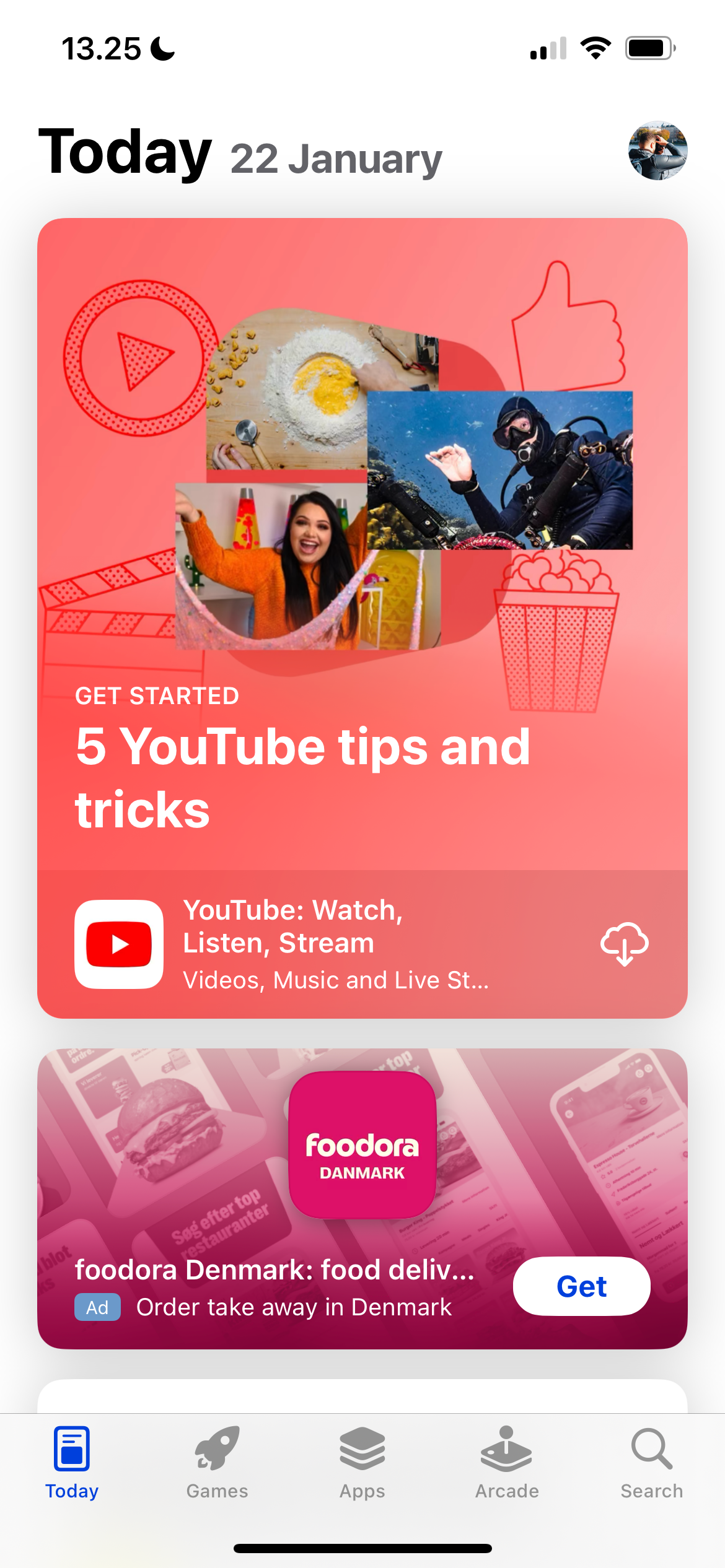The height and width of the screenshot is (1568, 725).
Task: Select the Today tab
Action: click(x=72, y=1463)
